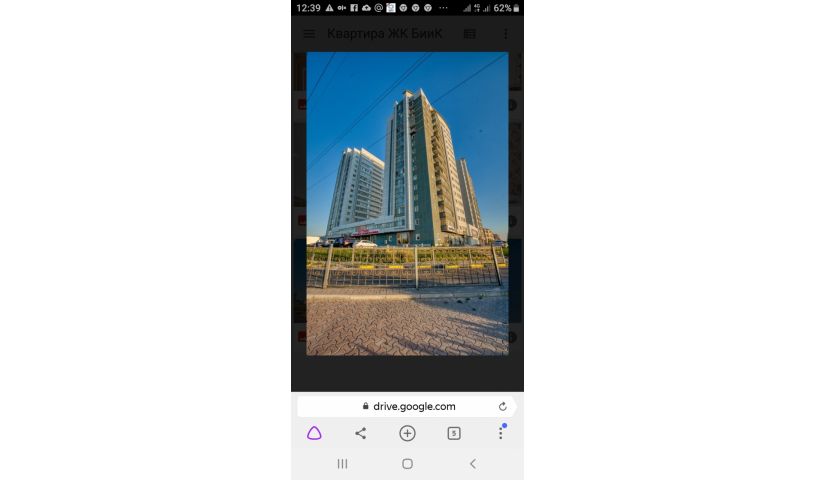Open the Alice assistant icon
Image resolution: width=816 pixels, height=480 pixels.
pyautogui.click(x=314, y=433)
